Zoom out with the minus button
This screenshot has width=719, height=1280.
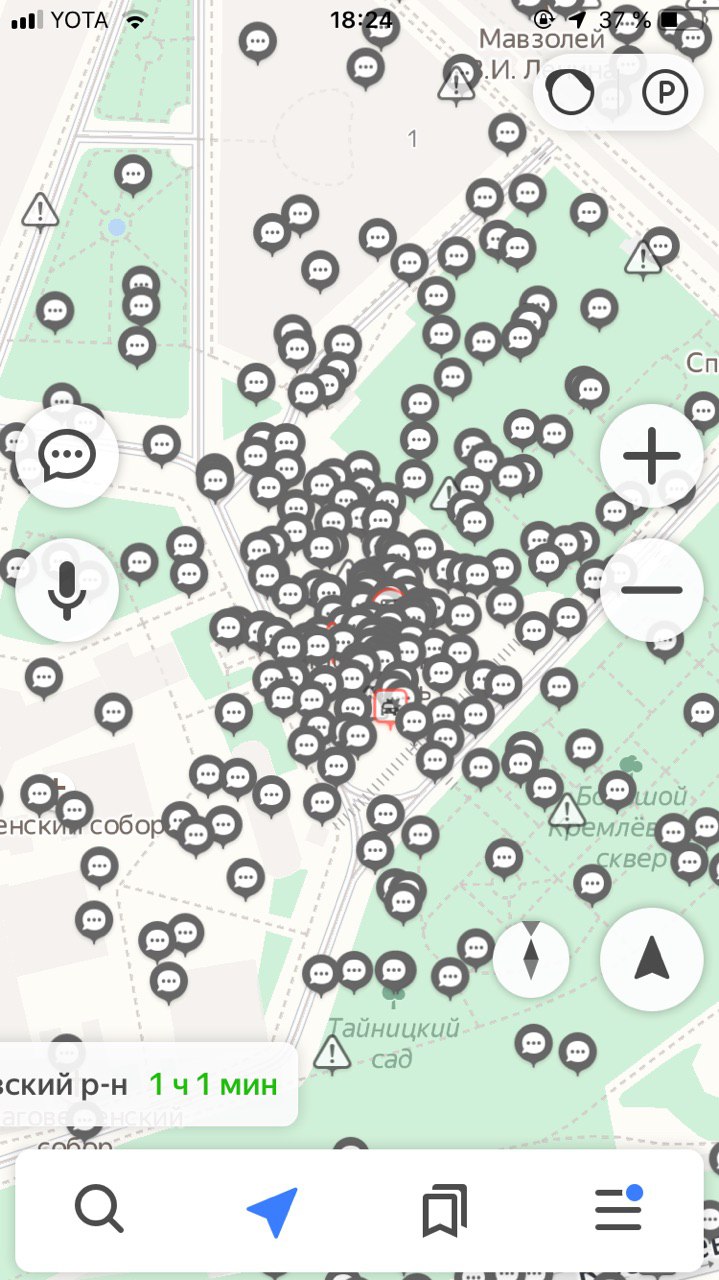(651, 590)
